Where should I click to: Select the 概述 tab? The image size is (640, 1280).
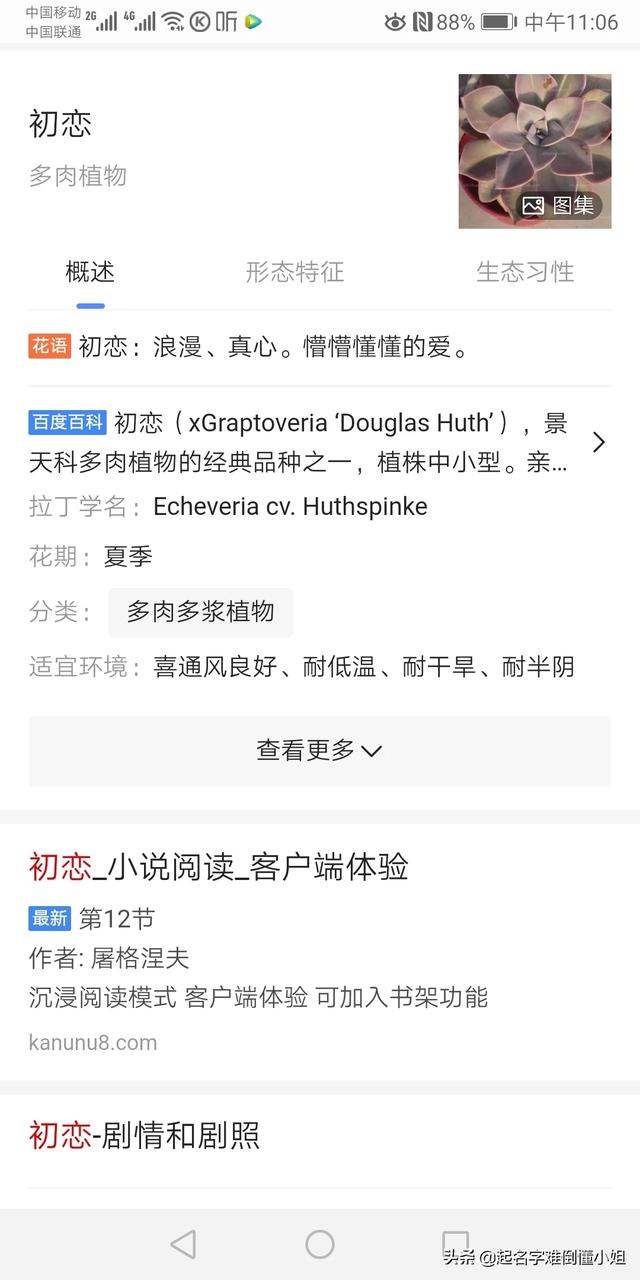(90, 272)
